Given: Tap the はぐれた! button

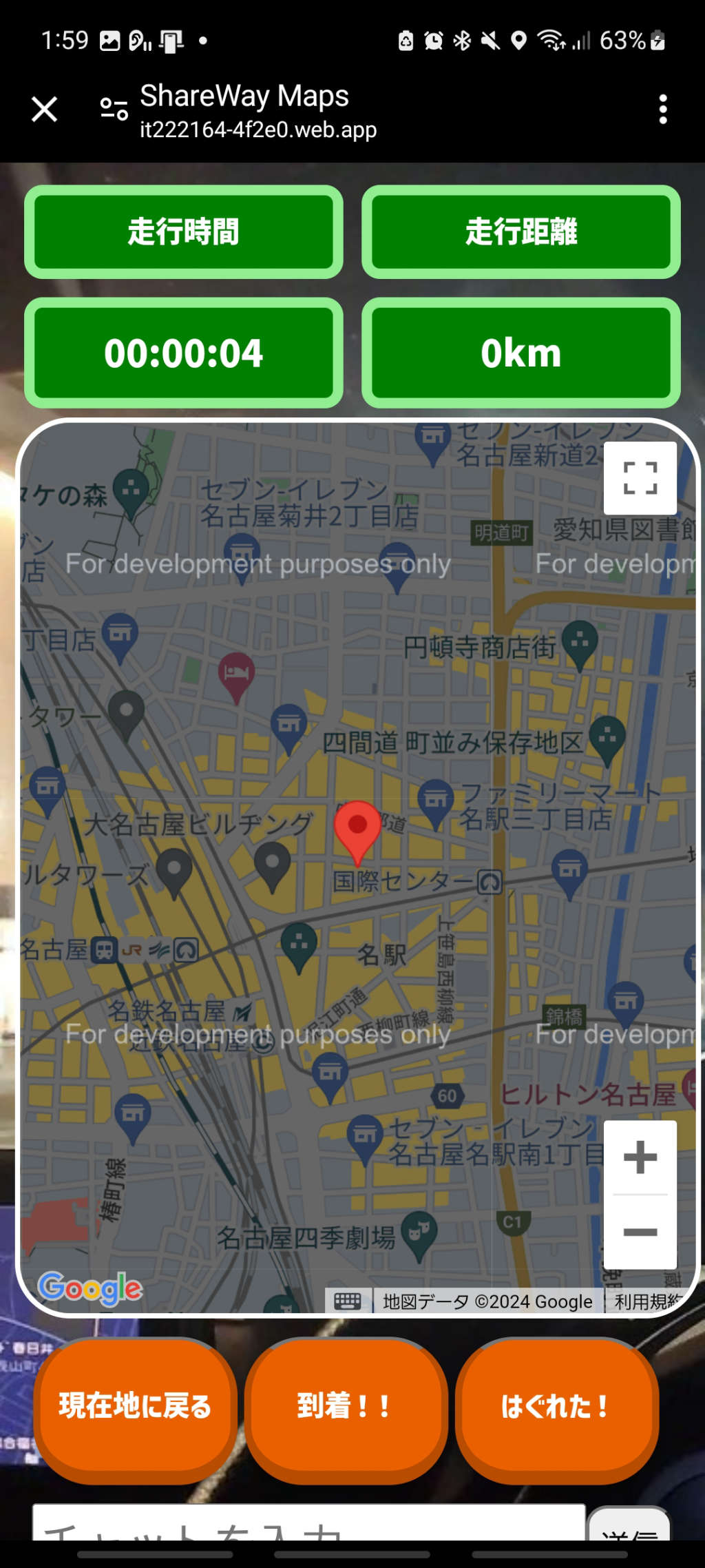Looking at the screenshot, I should click(x=556, y=1405).
